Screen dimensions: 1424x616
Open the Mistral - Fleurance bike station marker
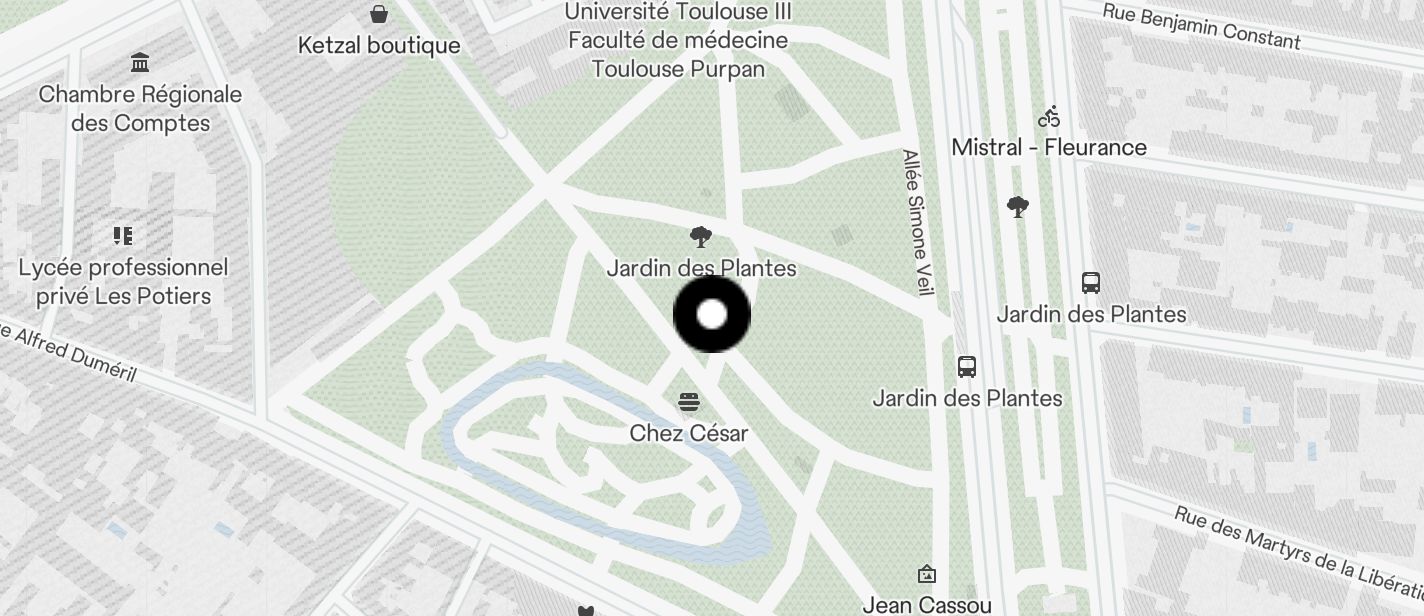1048,117
